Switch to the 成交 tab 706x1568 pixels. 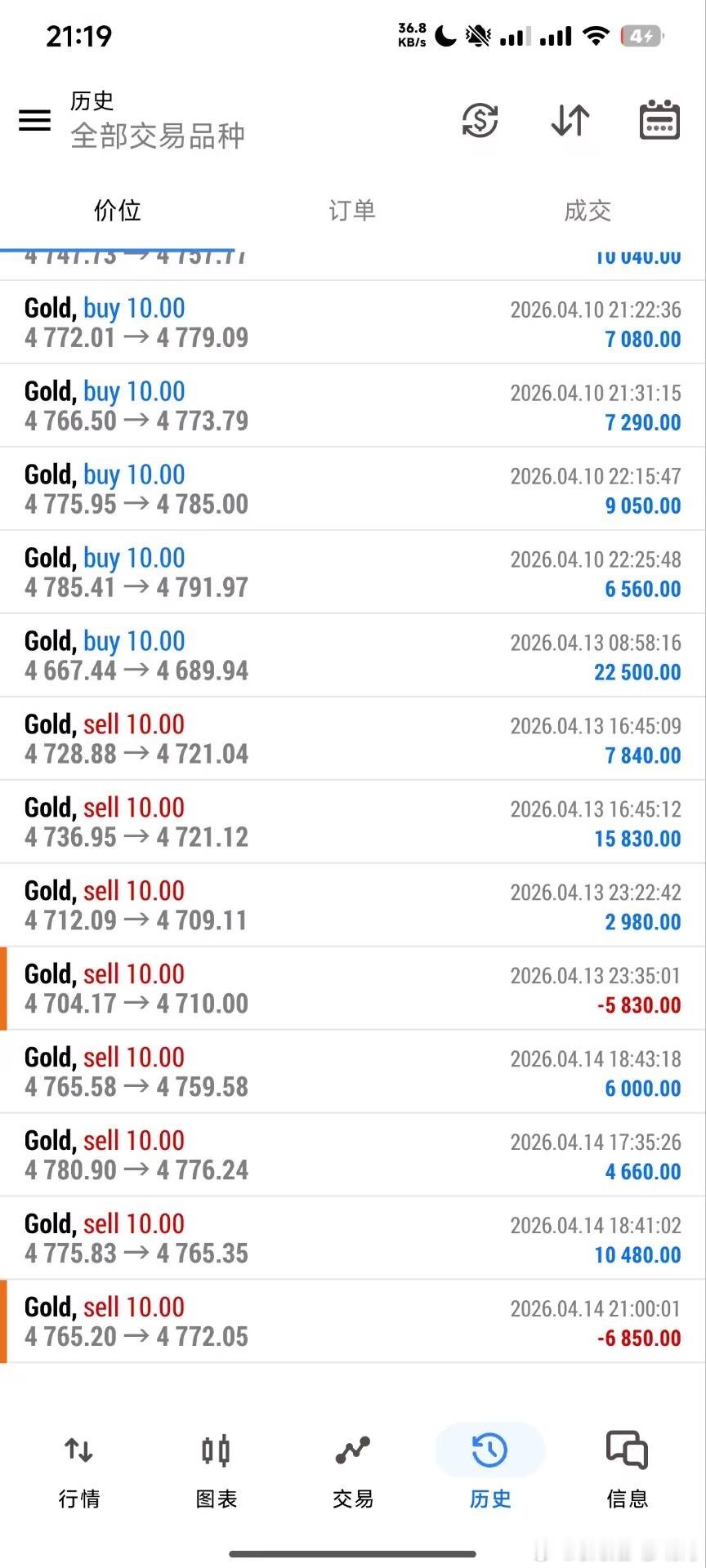588,211
